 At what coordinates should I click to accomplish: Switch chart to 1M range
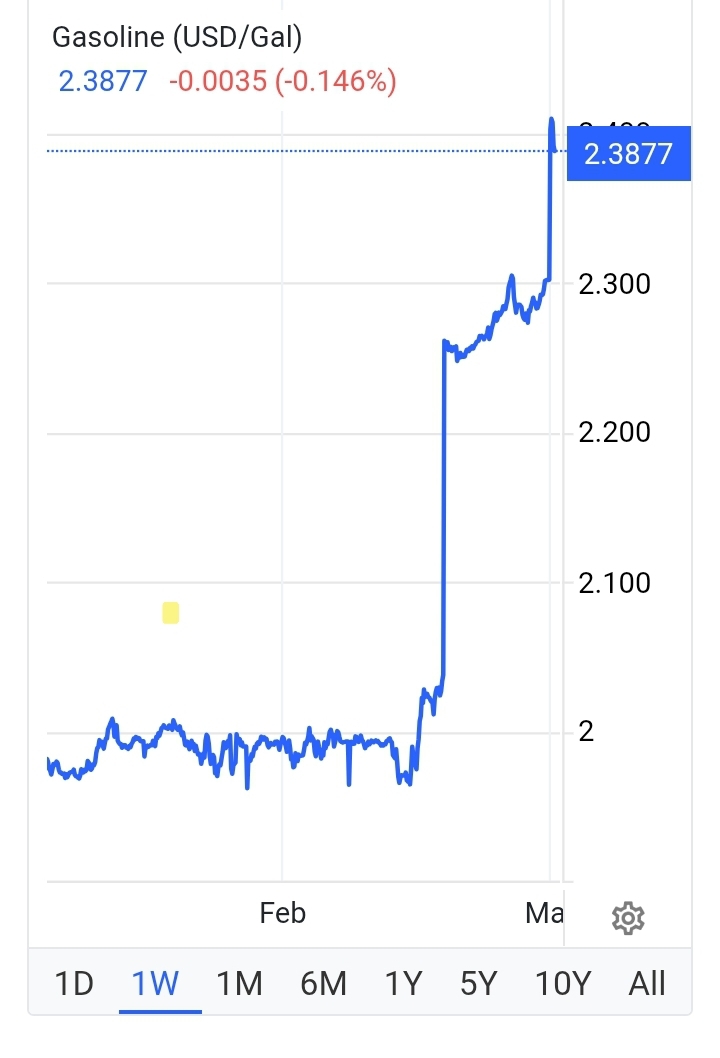[239, 984]
